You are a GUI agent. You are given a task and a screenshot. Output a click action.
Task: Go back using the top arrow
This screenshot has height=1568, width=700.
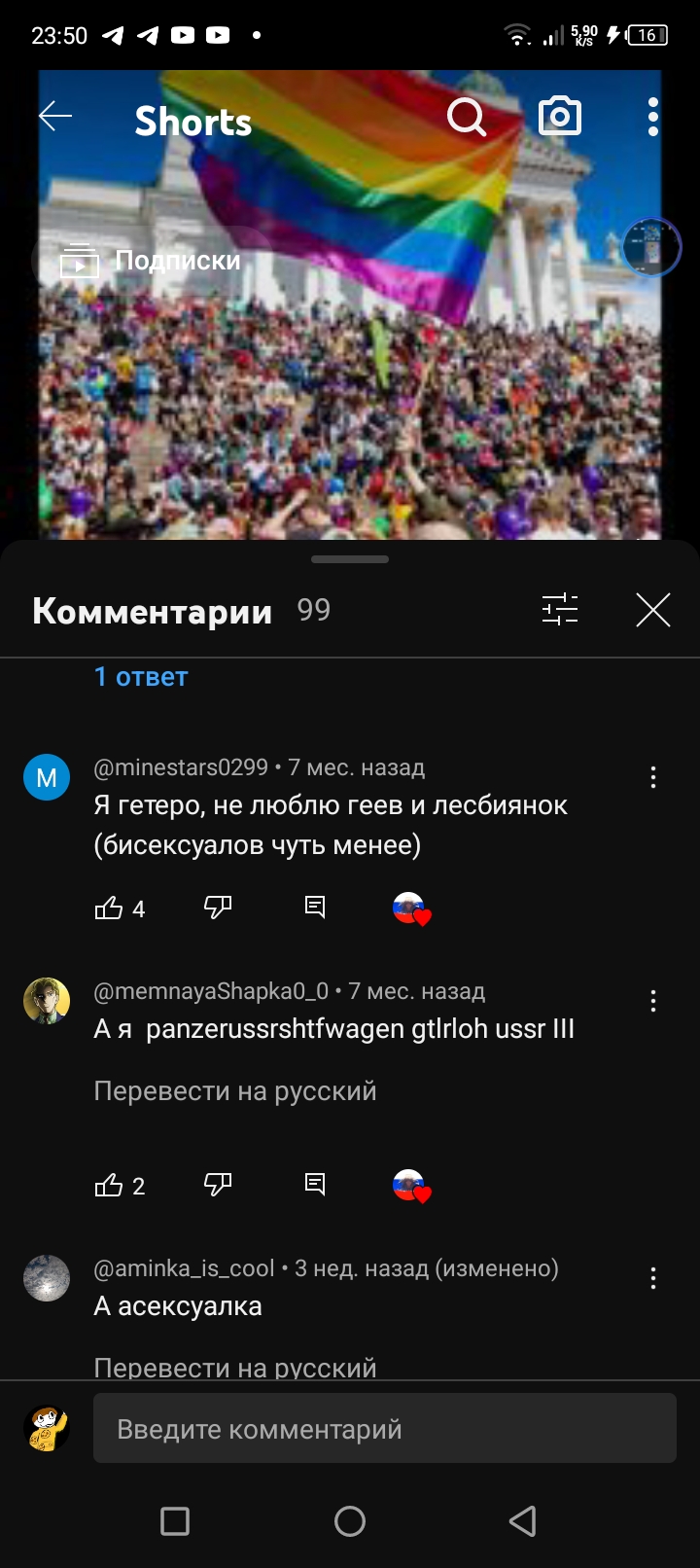click(55, 117)
